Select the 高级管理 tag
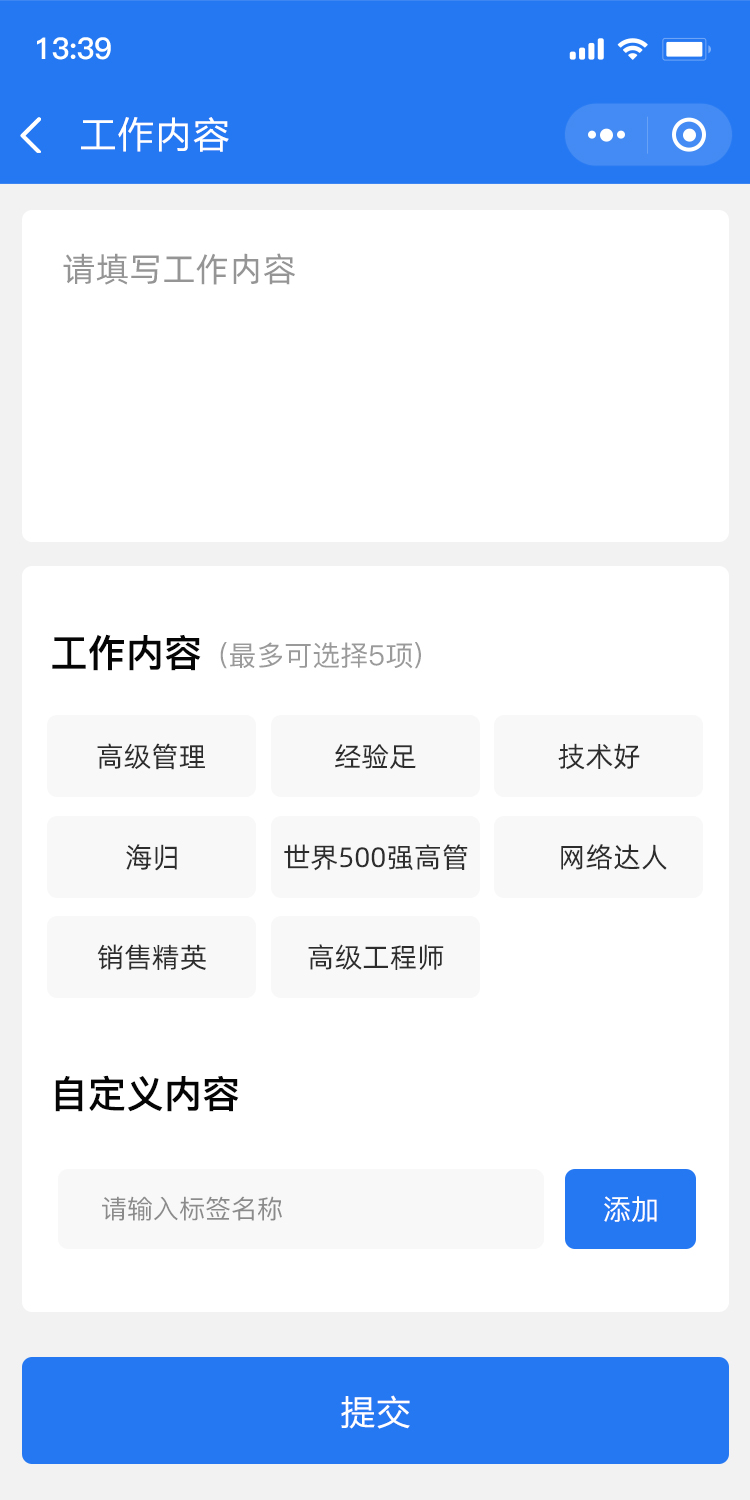 coord(151,756)
